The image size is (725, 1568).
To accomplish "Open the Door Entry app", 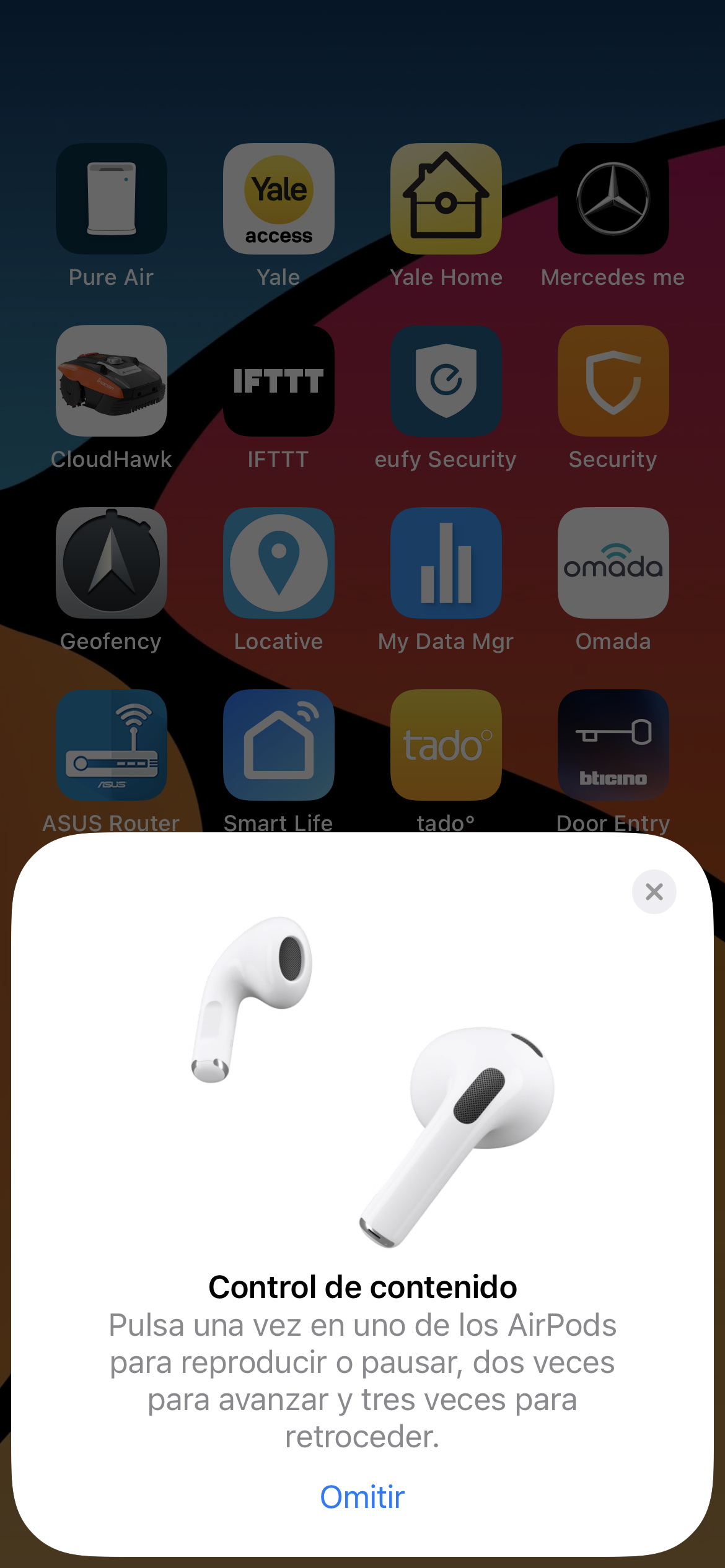I will (613, 745).
